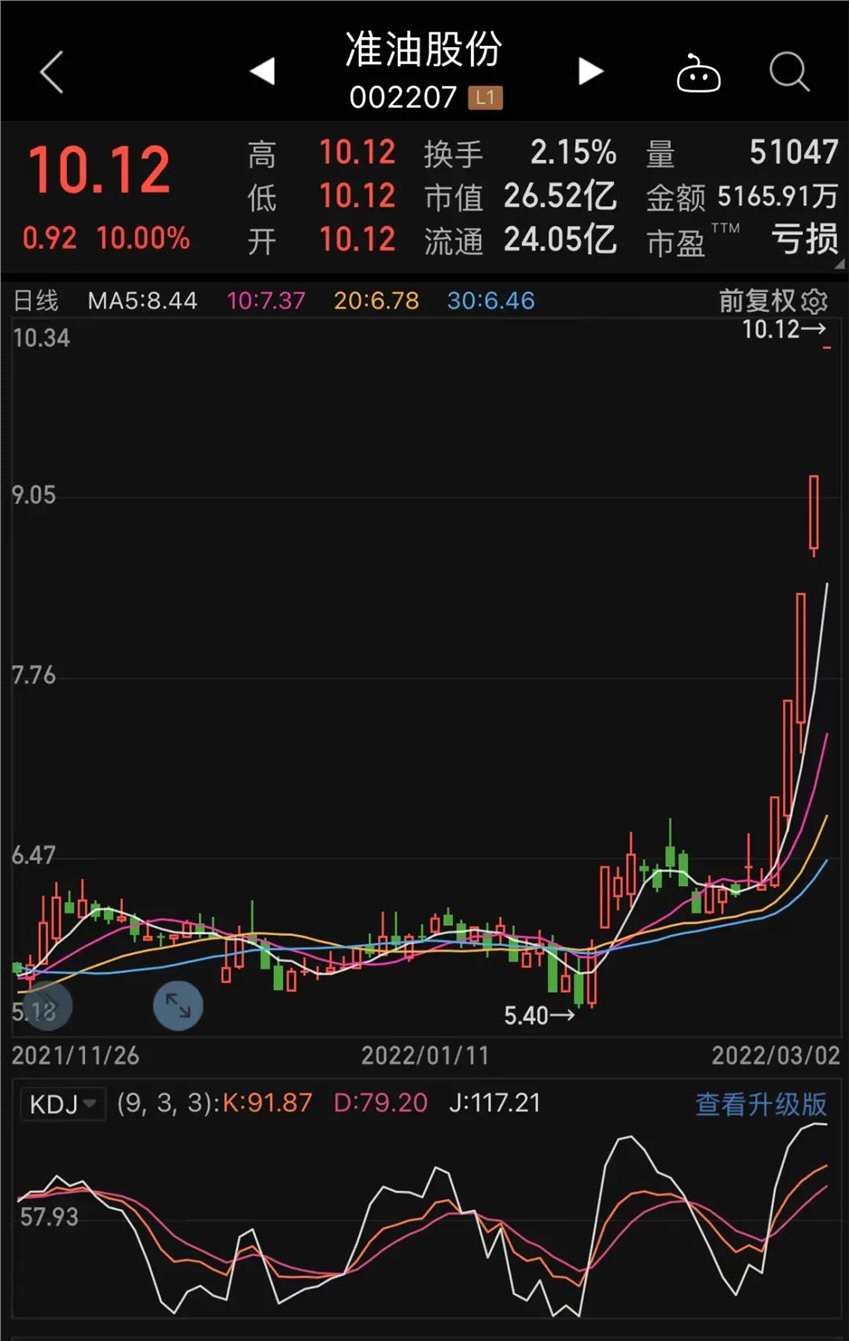This screenshot has height=1341, width=850.
Task: Go back from the stock page
Action: [x=51, y=73]
